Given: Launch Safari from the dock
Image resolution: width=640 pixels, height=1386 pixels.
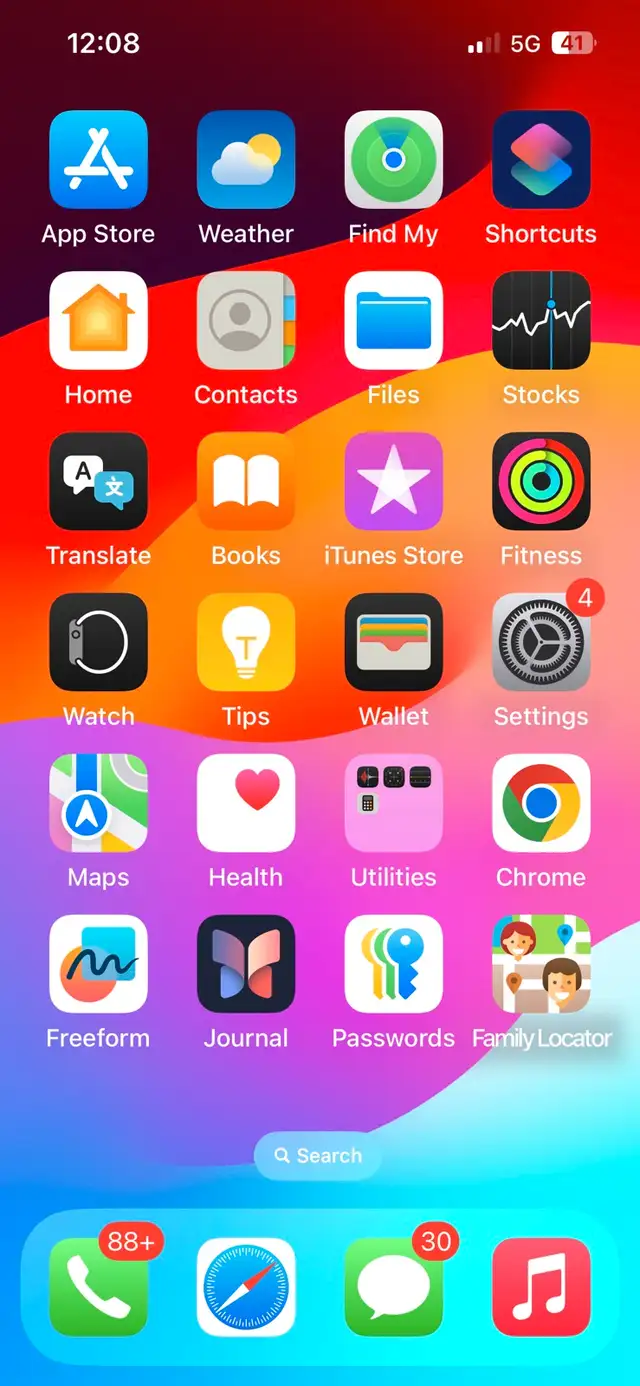Looking at the screenshot, I should tap(246, 1287).
